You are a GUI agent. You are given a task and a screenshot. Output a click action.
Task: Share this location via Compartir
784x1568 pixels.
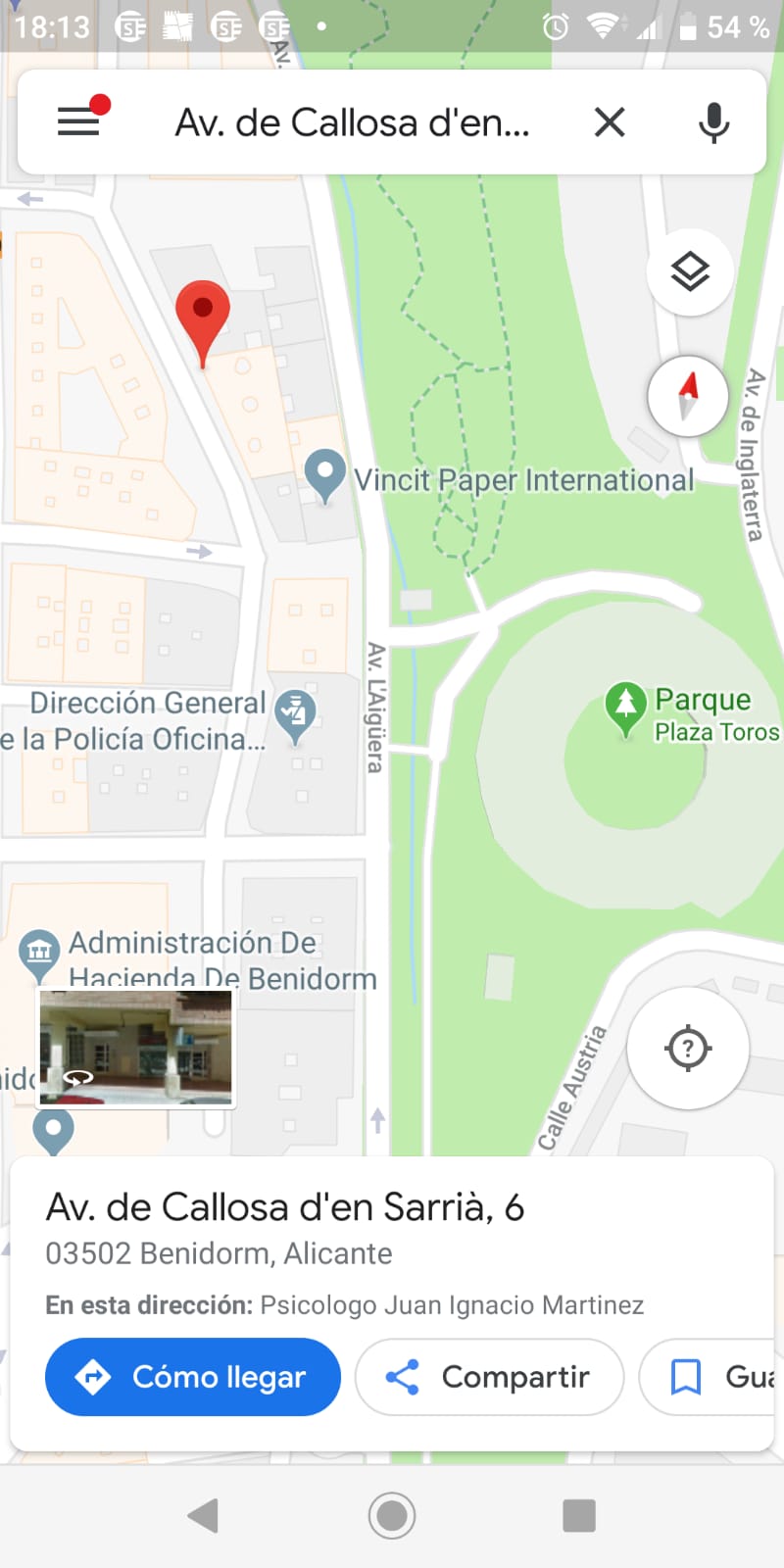(489, 1377)
